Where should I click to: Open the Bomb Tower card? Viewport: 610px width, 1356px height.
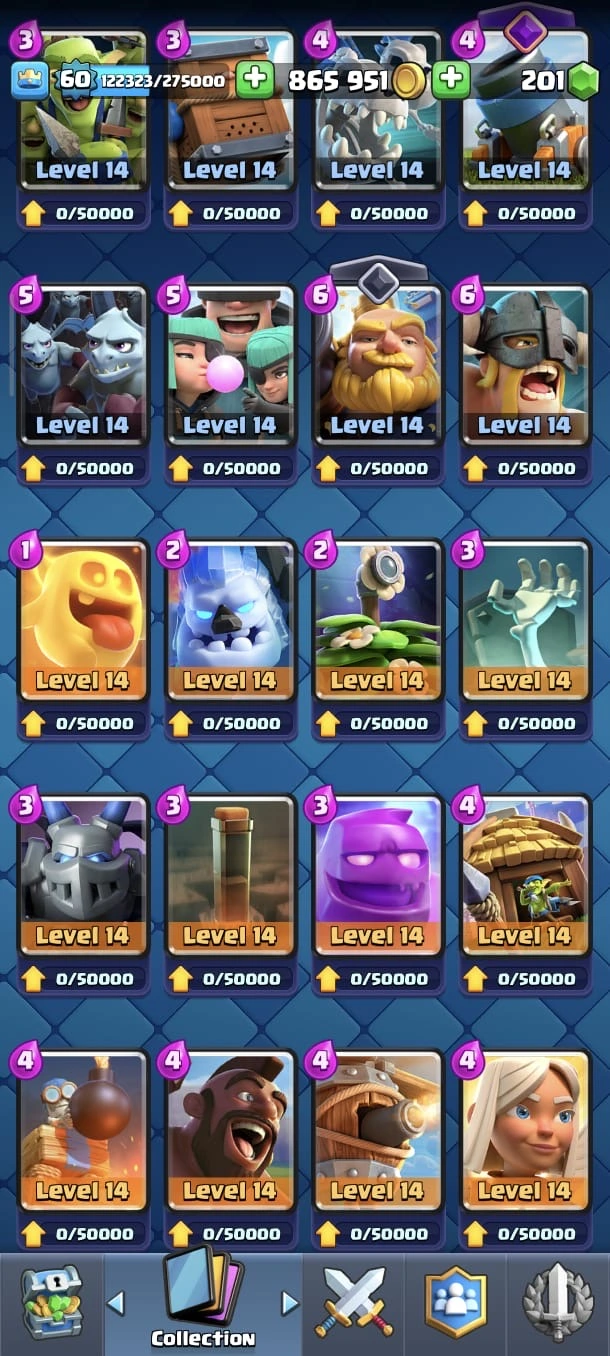coord(82,1130)
